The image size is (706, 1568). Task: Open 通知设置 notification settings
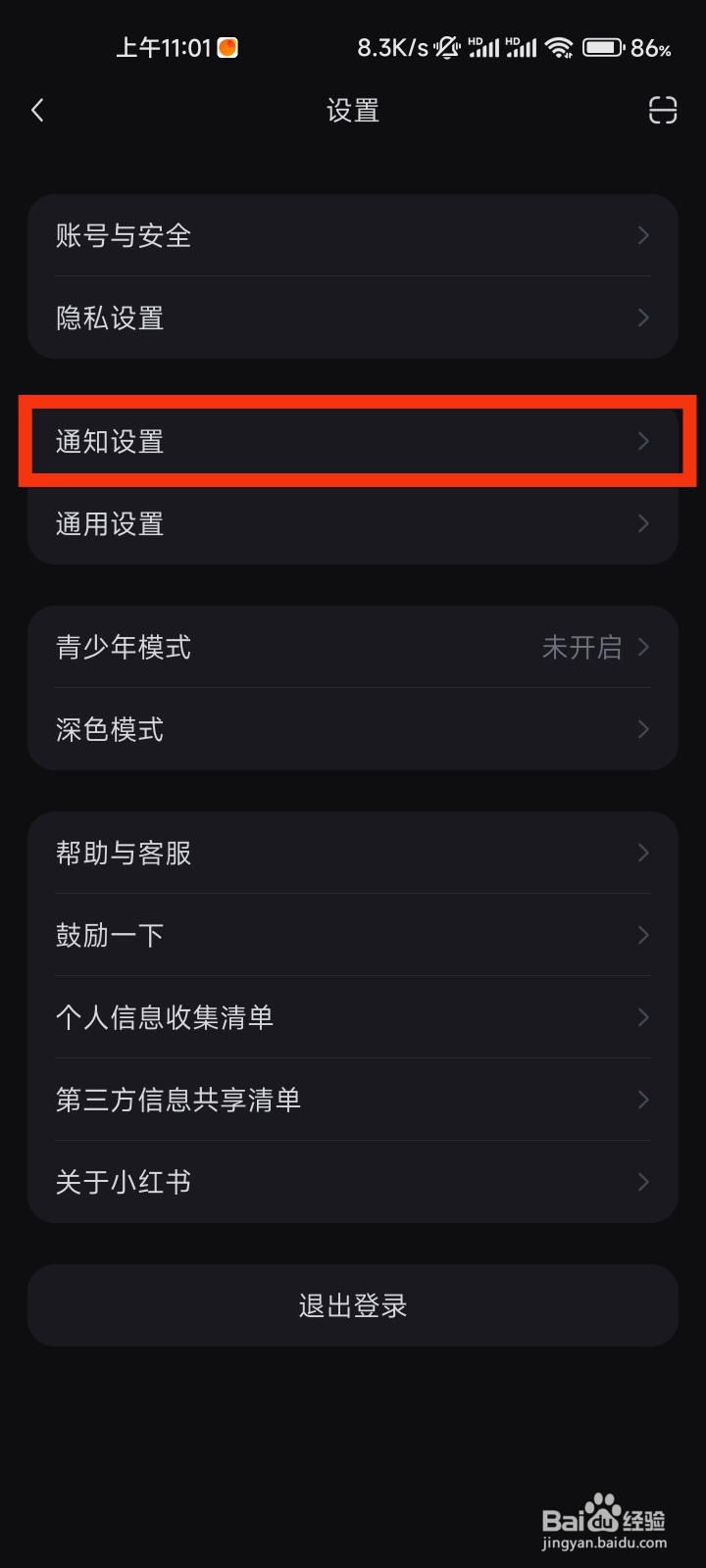[353, 441]
